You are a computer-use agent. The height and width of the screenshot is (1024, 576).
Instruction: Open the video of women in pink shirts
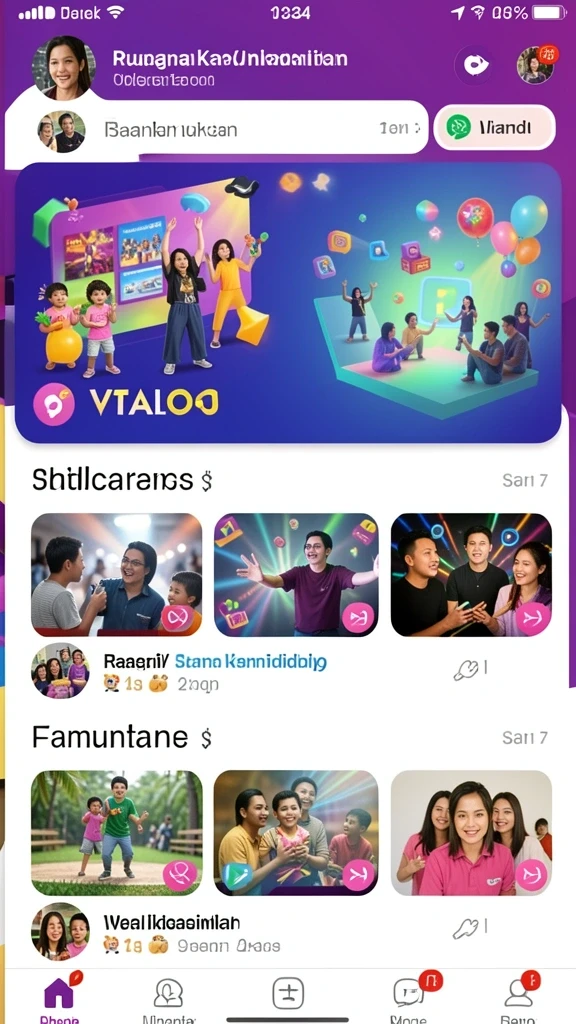click(x=472, y=833)
